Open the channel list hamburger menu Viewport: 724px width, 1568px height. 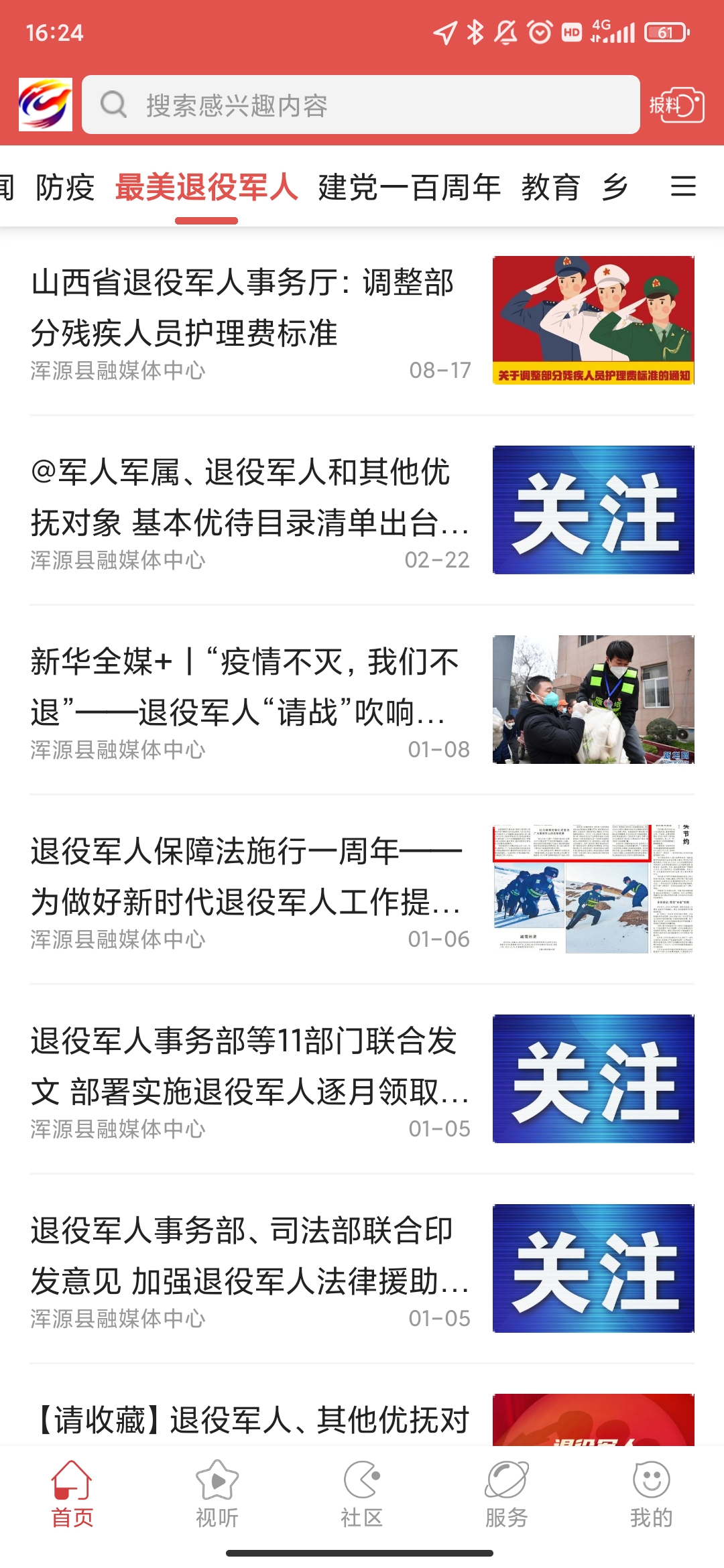click(682, 186)
